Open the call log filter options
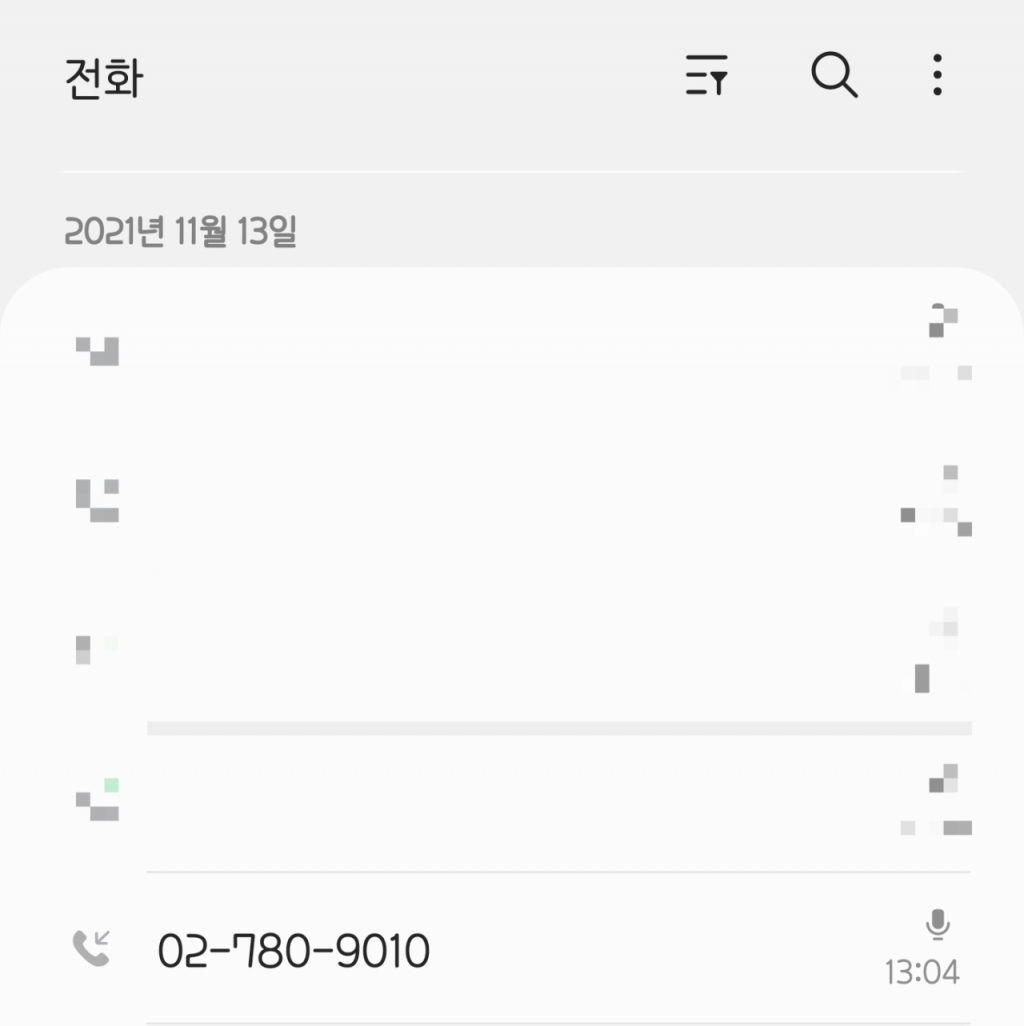The width and height of the screenshot is (1024, 1026). pos(707,76)
